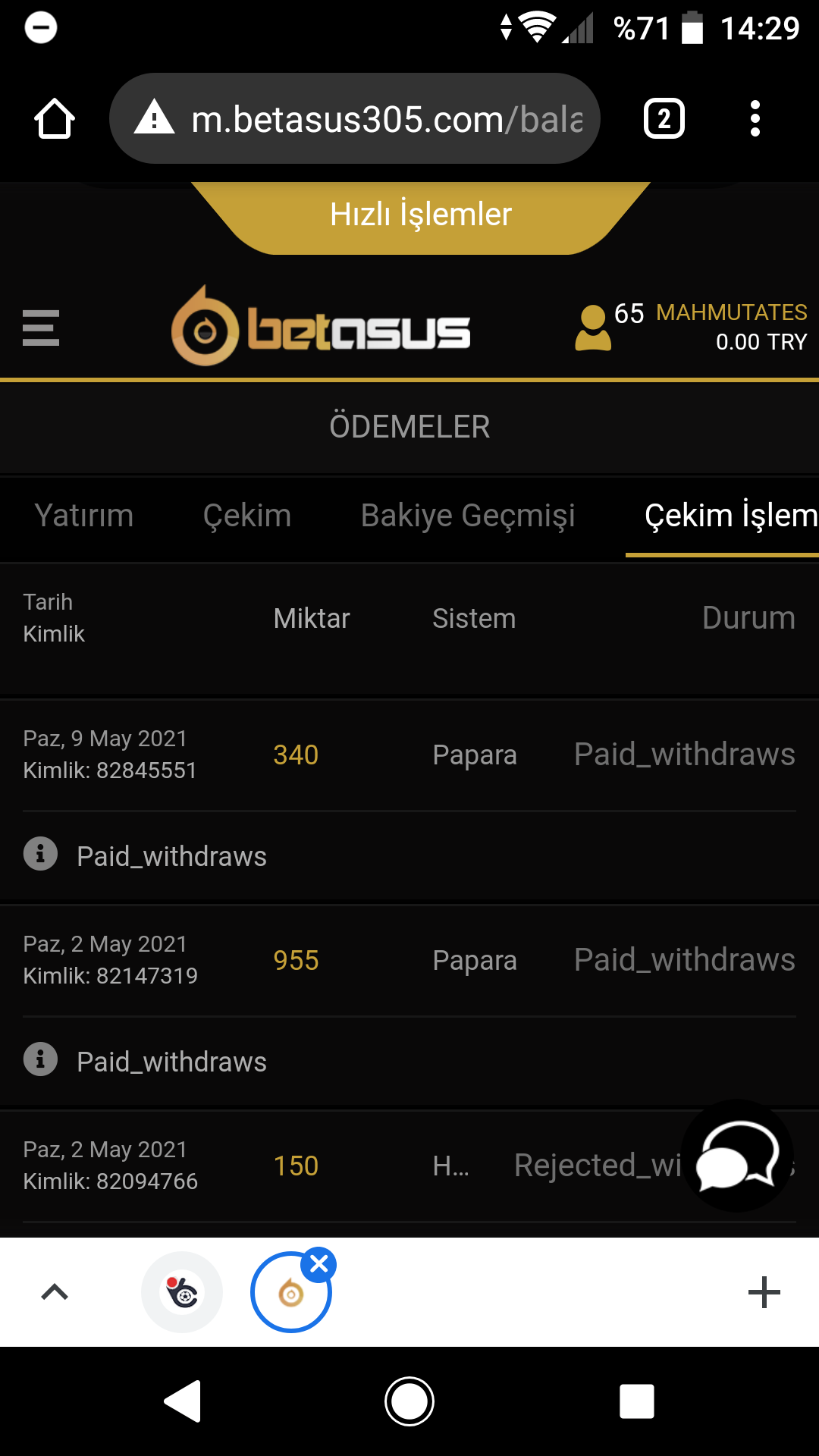This screenshot has width=819, height=1456.
Task: Open the MAHMUTATES user profile
Action: pyautogui.click(x=690, y=327)
